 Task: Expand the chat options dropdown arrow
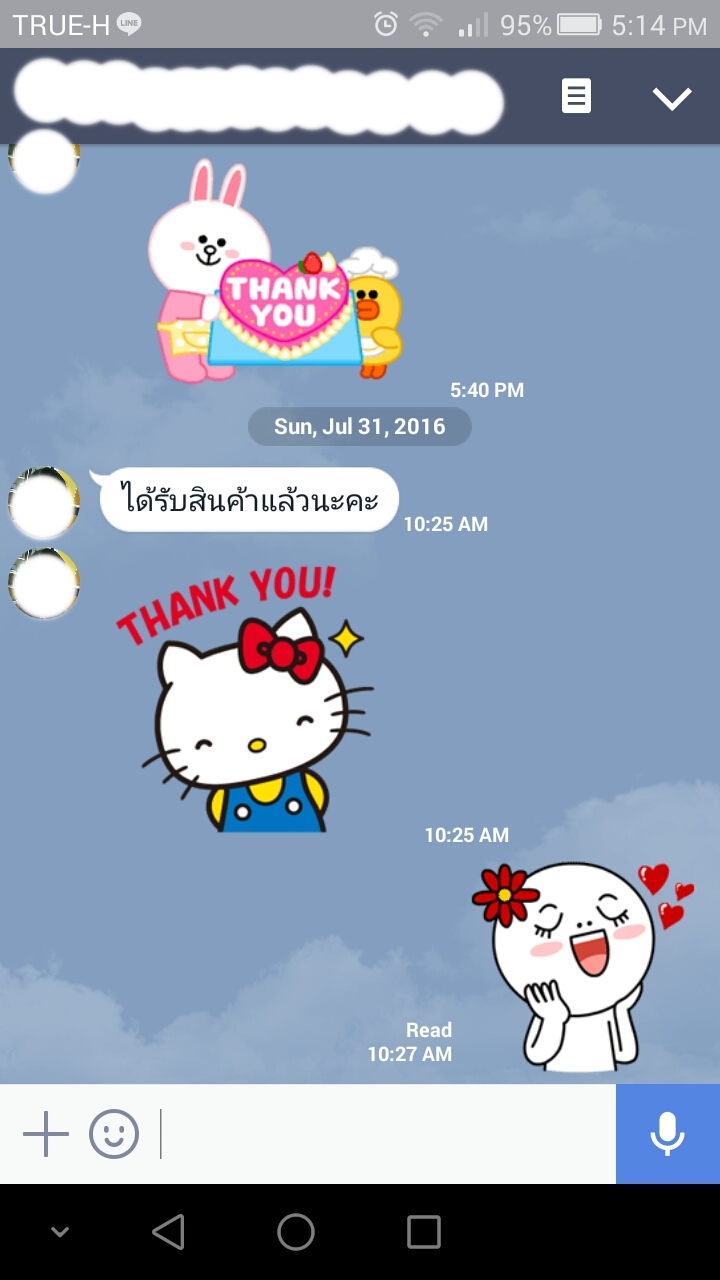[671, 98]
